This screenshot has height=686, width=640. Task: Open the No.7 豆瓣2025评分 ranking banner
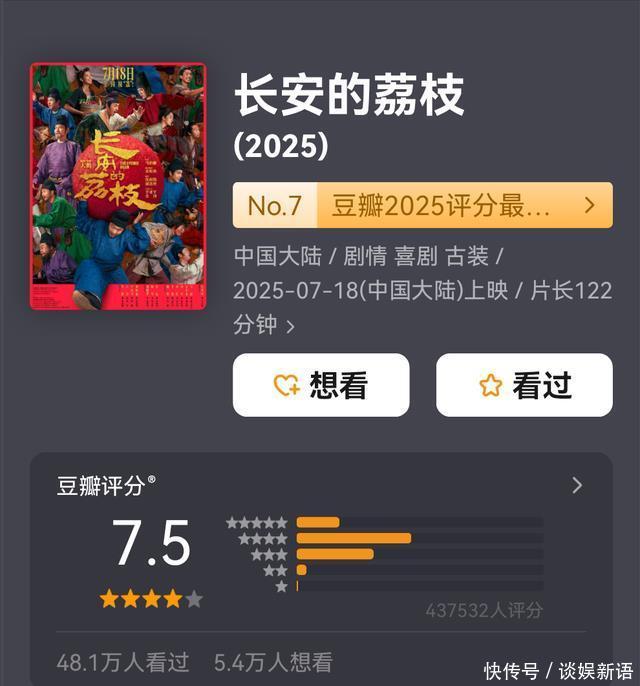[422, 206]
